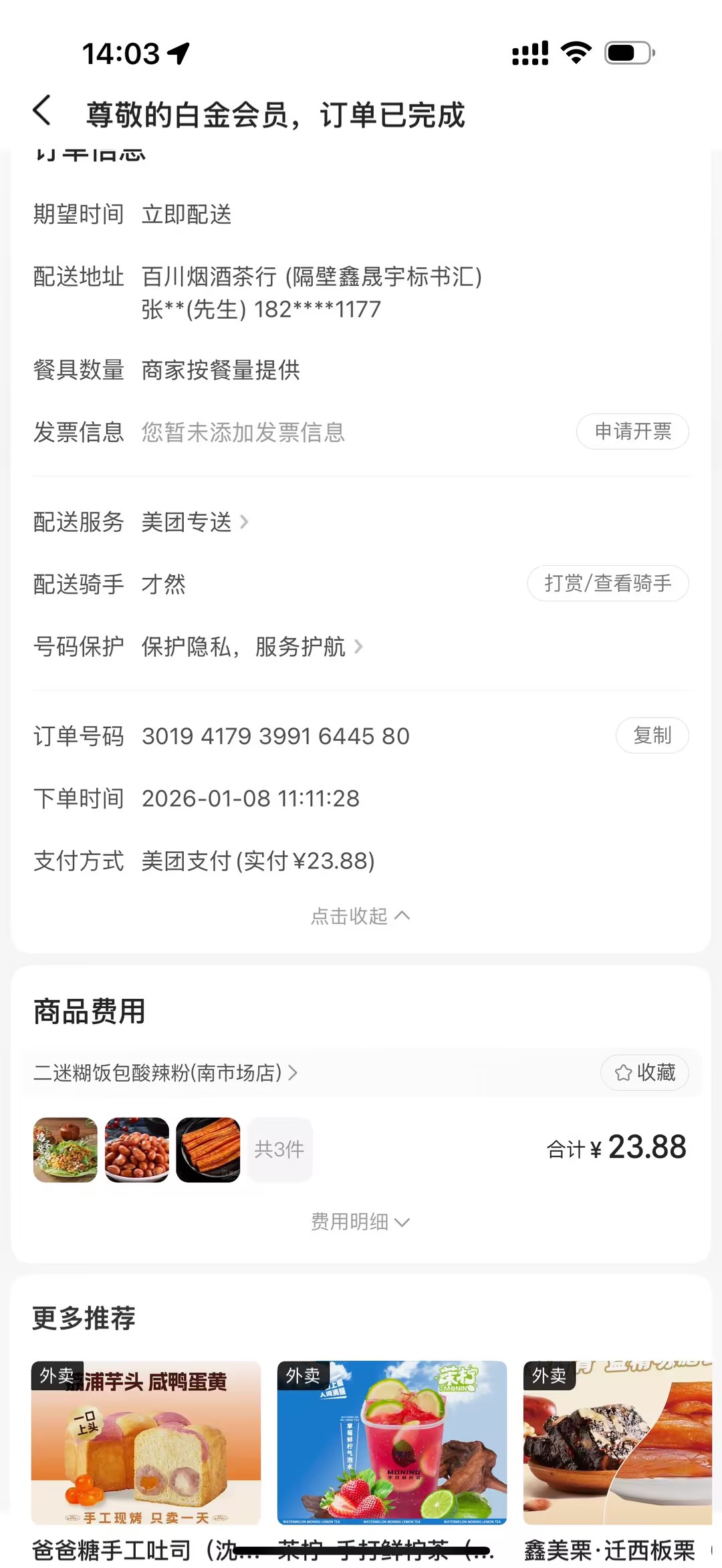The image size is (722, 1568).
Task: Open 美团专送 delivery service details
Action: pos(195,522)
